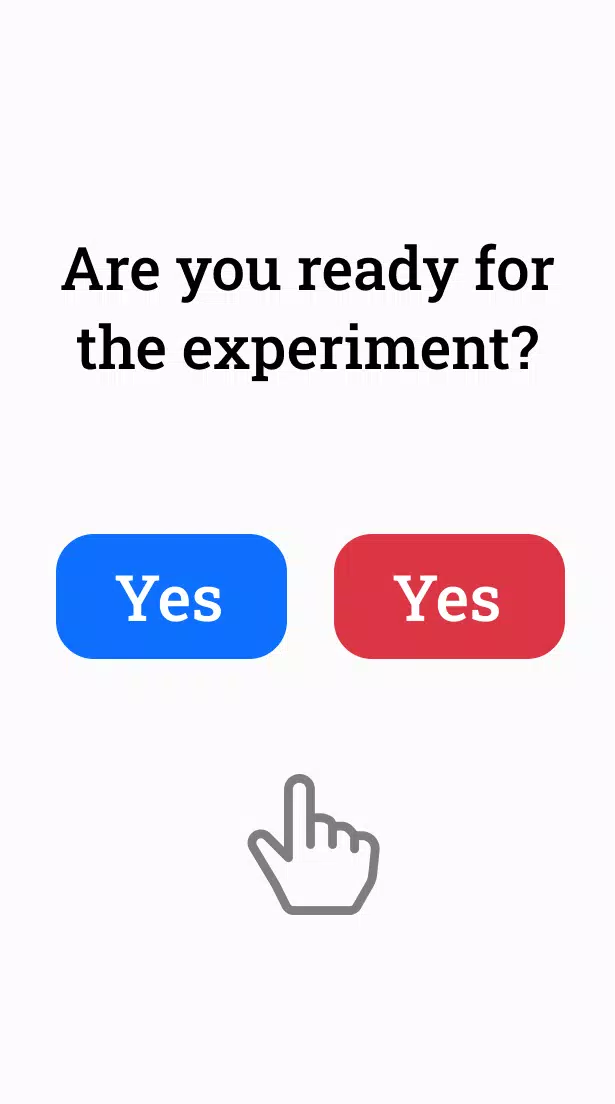This screenshot has height=1104, width=615.
Task: Select the red Yes button
Action: tap(449, 597)
